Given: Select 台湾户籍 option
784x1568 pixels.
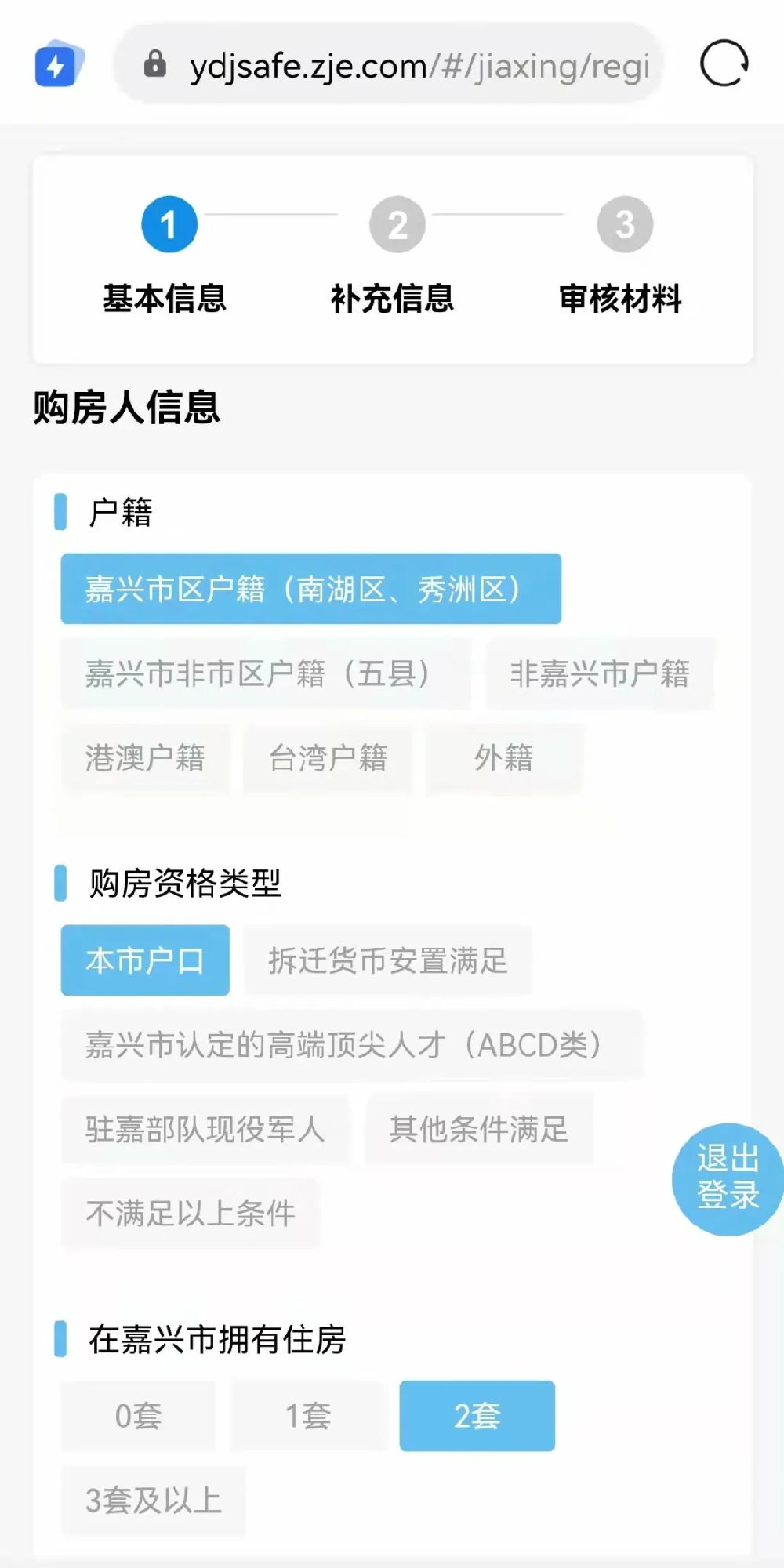Looking at the screenshot, I should (328, 758).
